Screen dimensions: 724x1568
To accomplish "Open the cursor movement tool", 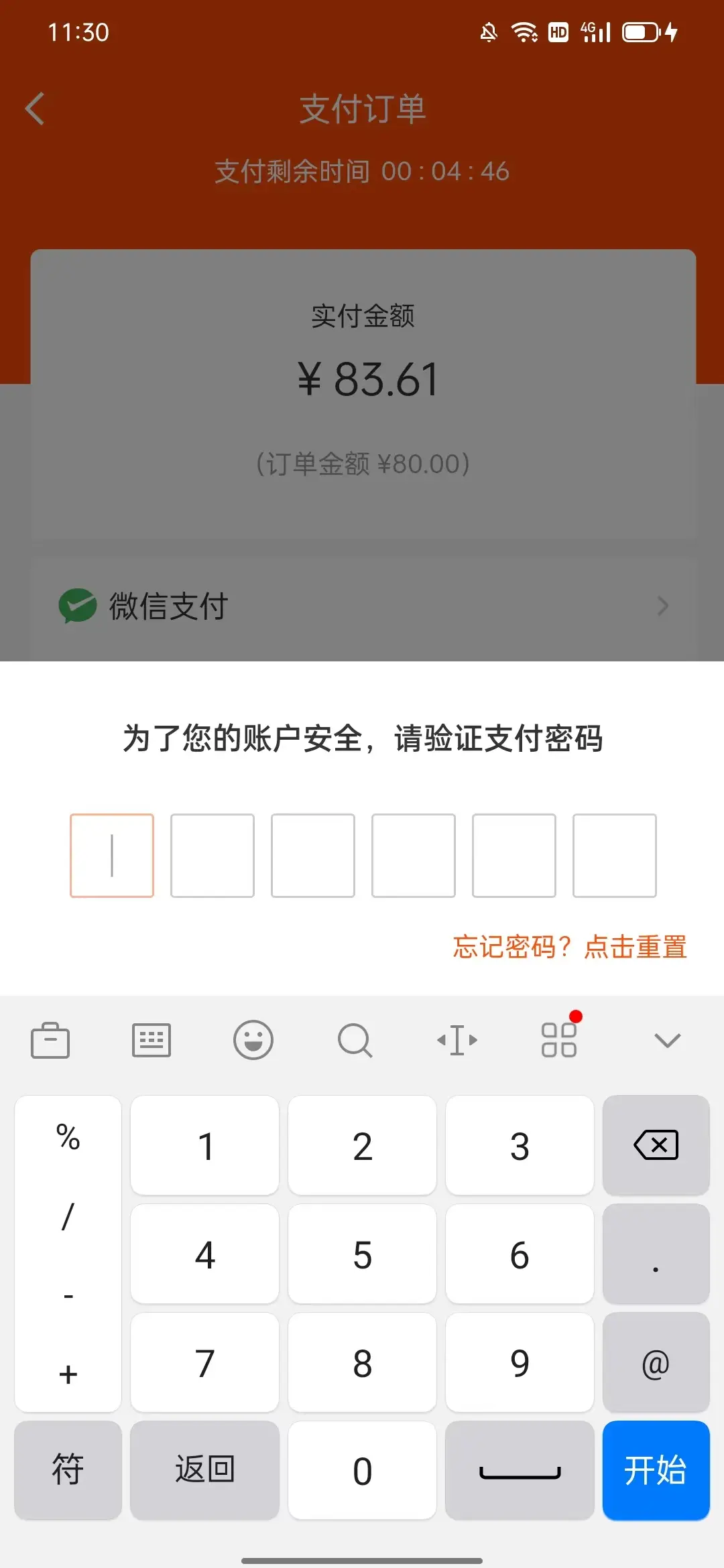I will click(x=457, y=1040).
